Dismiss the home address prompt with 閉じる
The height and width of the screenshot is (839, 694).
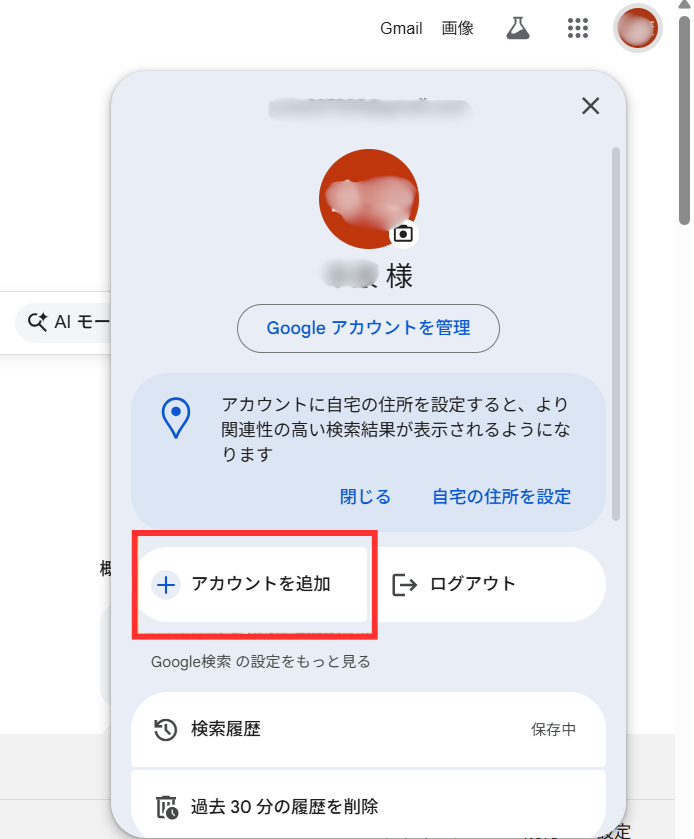(x=365, y=496)
